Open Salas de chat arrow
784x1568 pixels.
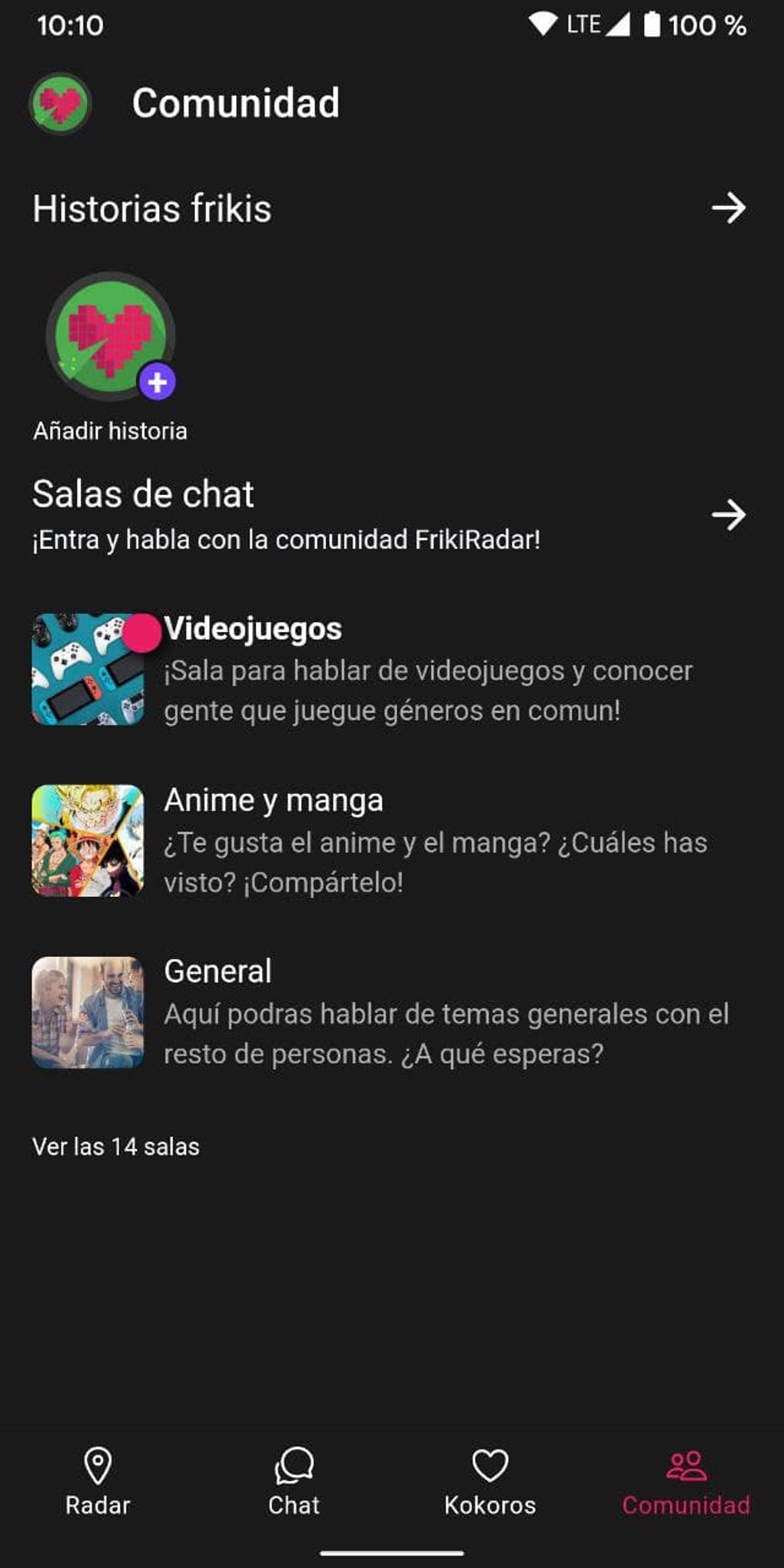click(728, 515)
